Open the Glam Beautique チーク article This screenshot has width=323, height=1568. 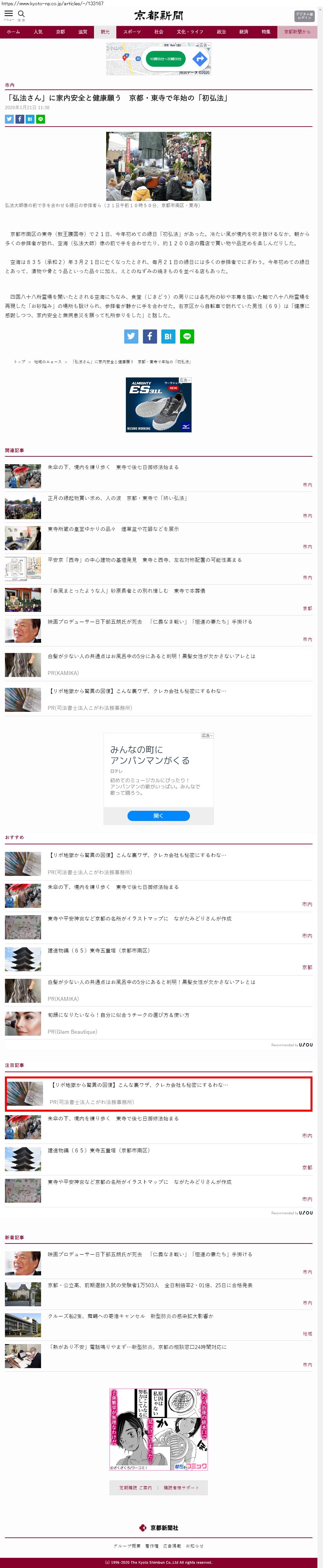pos(118,1015)
